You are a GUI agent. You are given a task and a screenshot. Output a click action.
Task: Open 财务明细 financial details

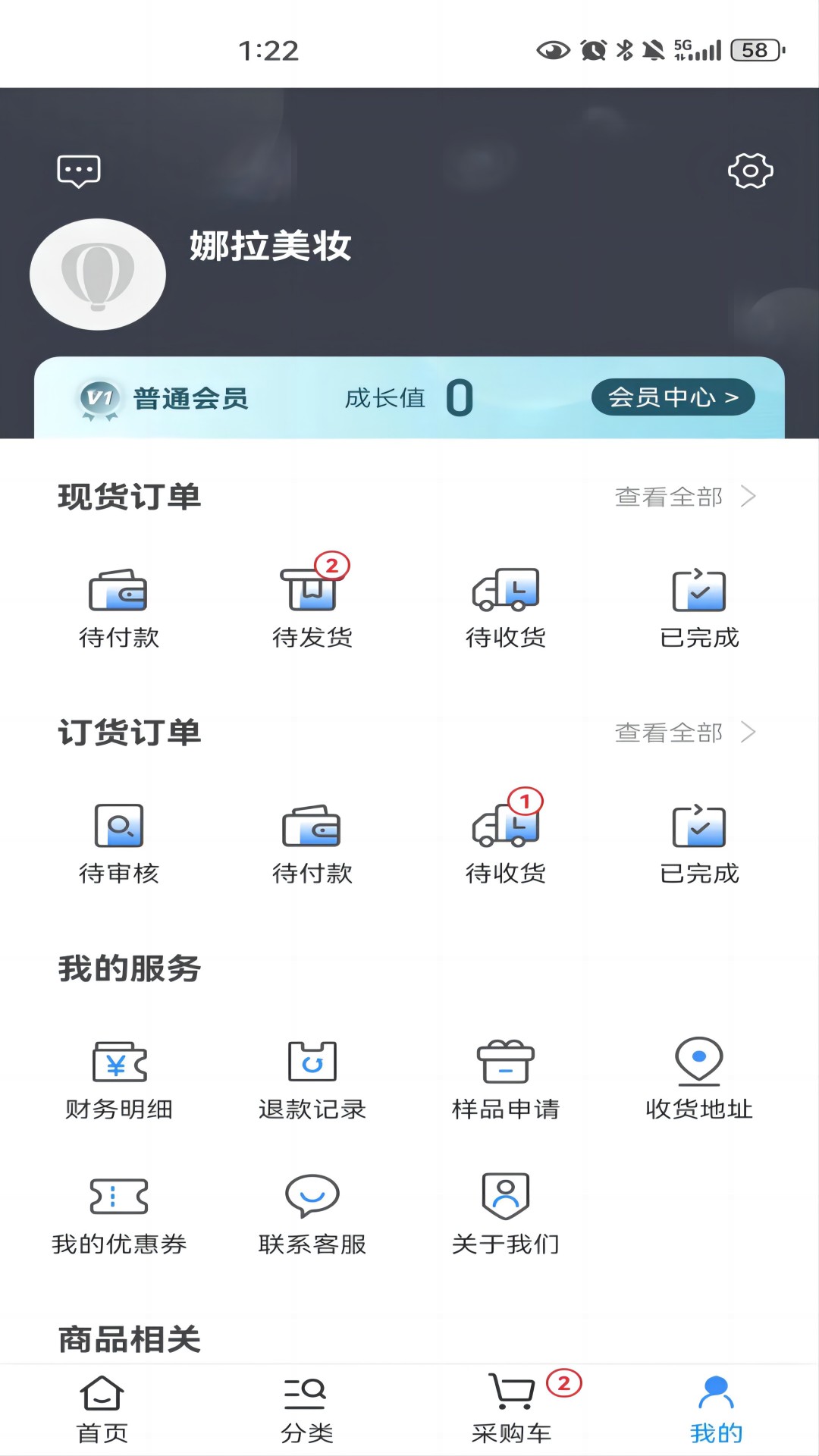(x=118, y=1077)
